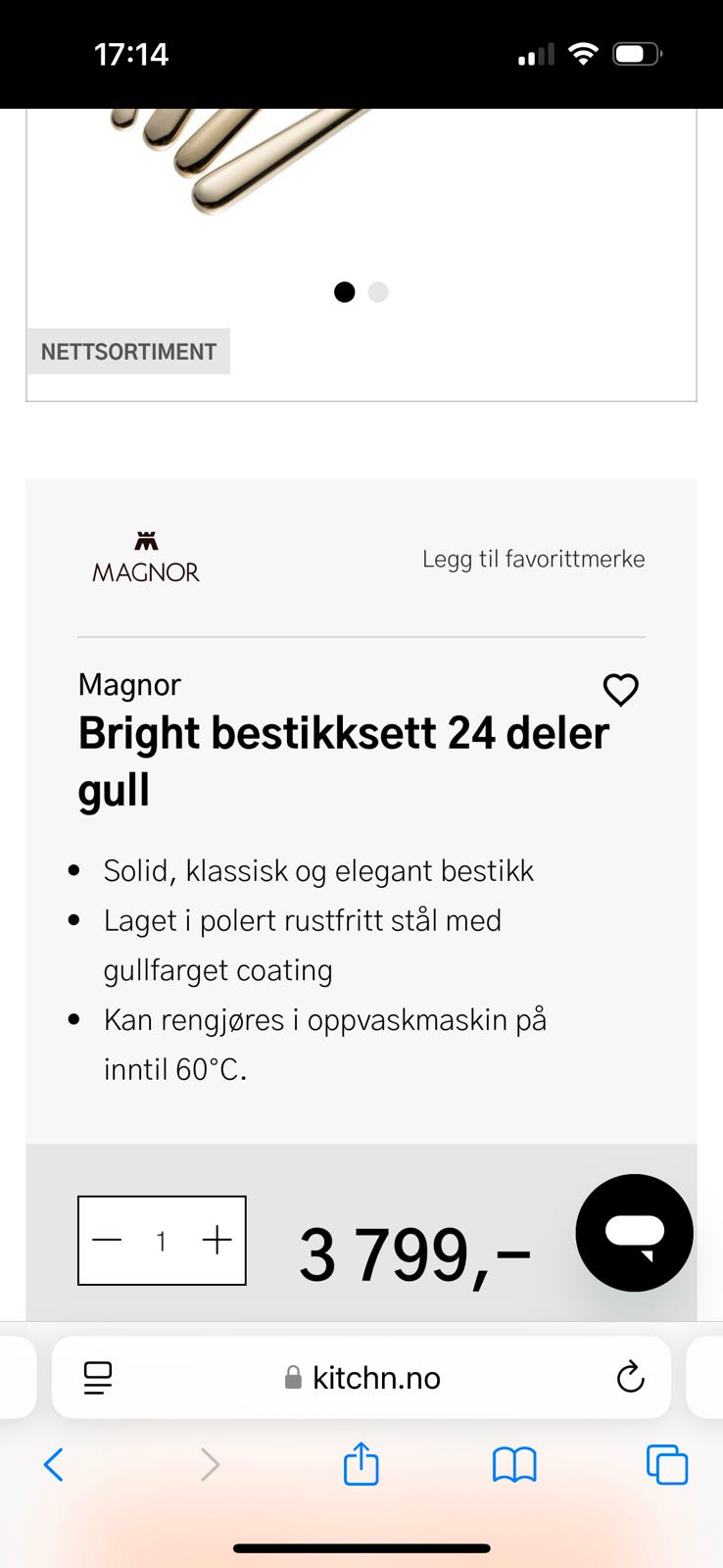
Task: Tap the gold cutlery product image
Action: click(245, 167)
